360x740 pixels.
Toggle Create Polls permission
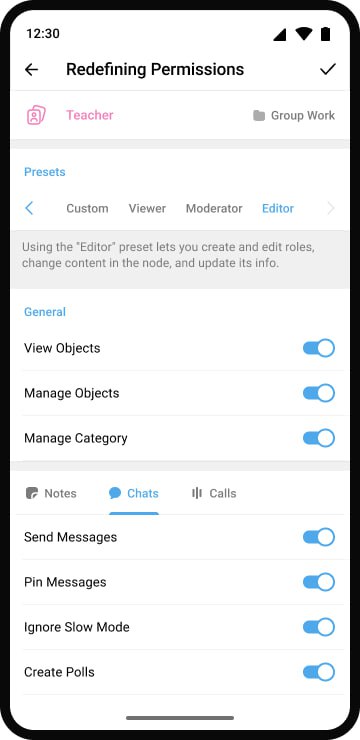click(319, 672)
